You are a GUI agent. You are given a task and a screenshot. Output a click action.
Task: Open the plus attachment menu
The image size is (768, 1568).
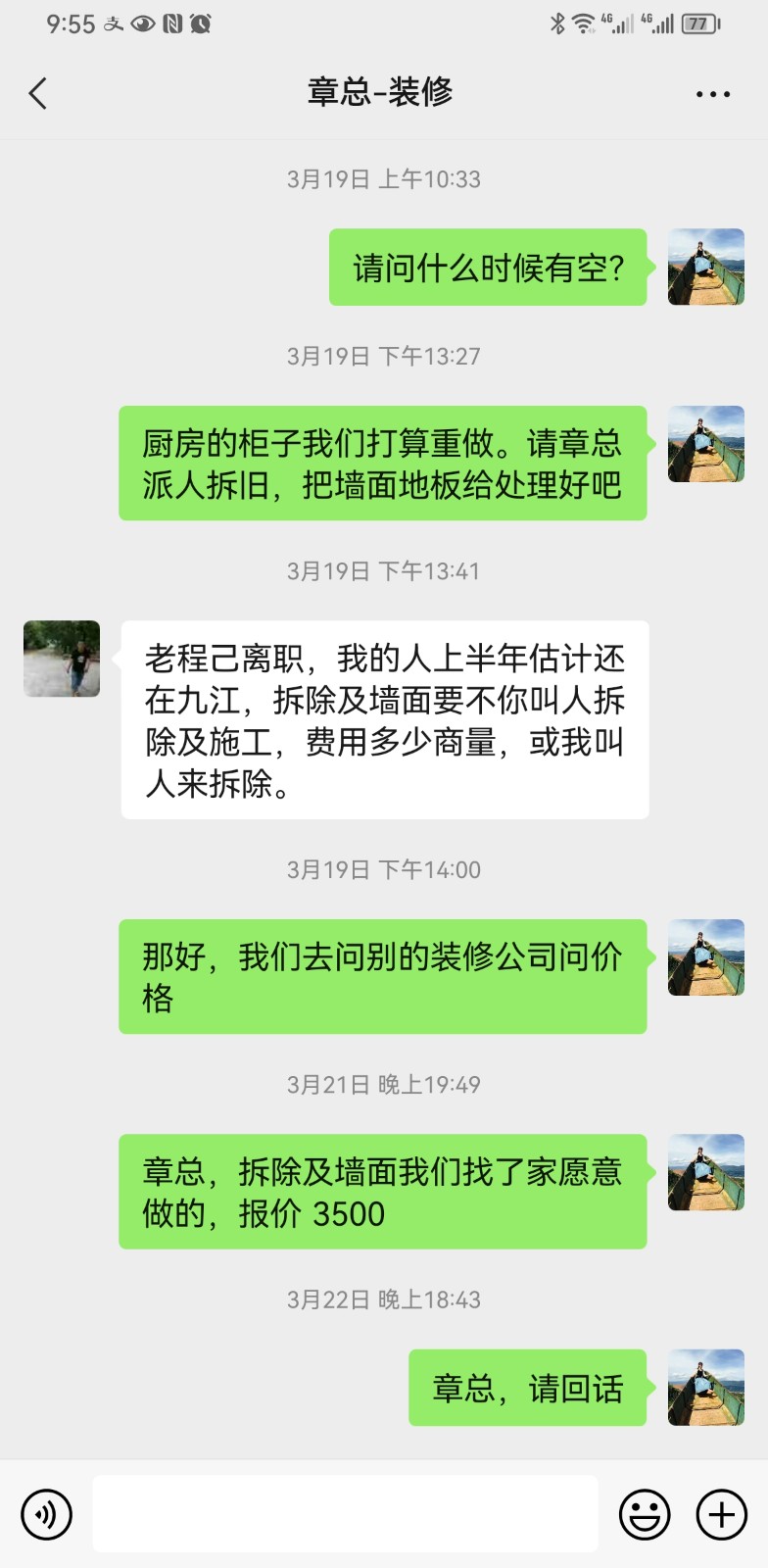point(721,1514)
